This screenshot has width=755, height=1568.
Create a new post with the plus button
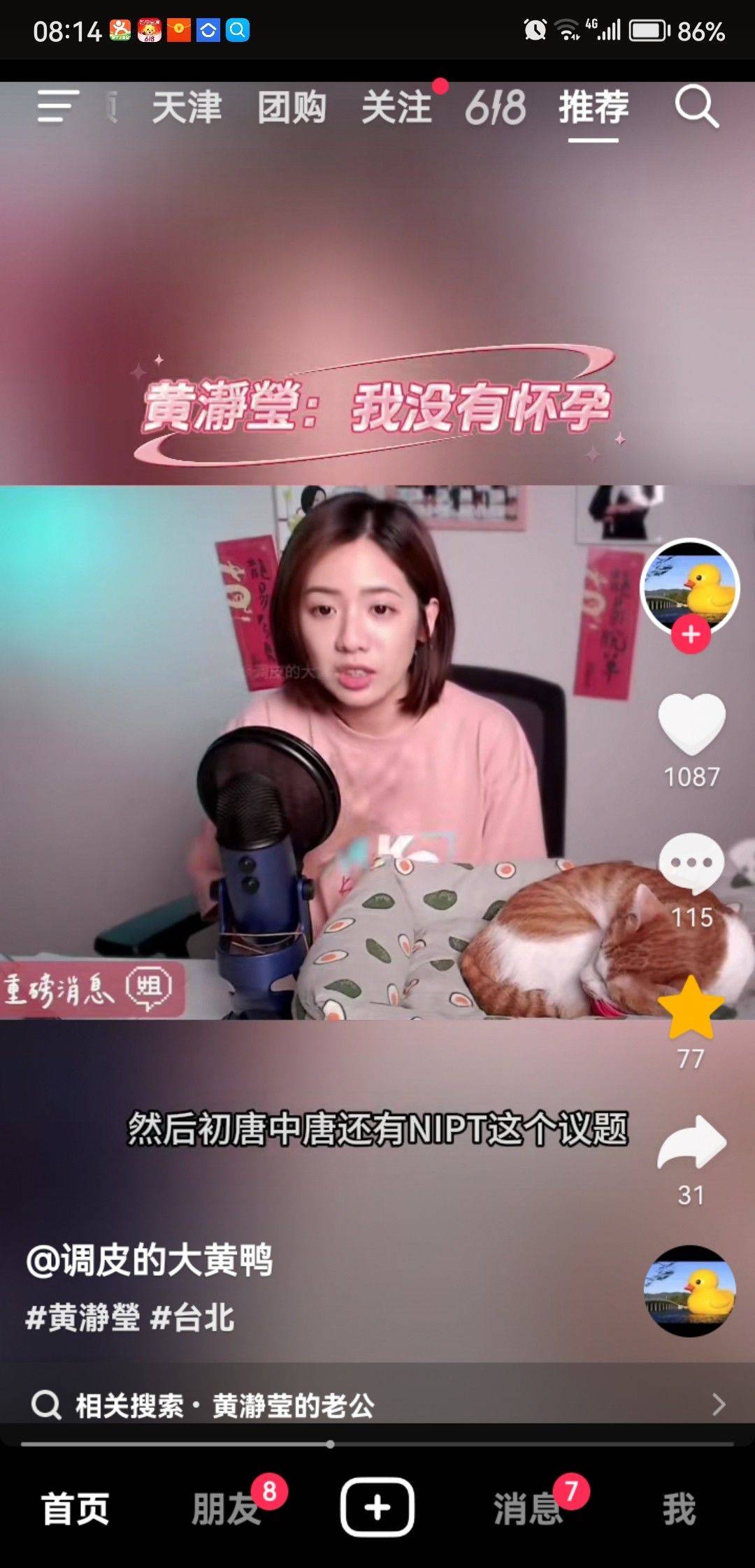tap(377, 1507)
